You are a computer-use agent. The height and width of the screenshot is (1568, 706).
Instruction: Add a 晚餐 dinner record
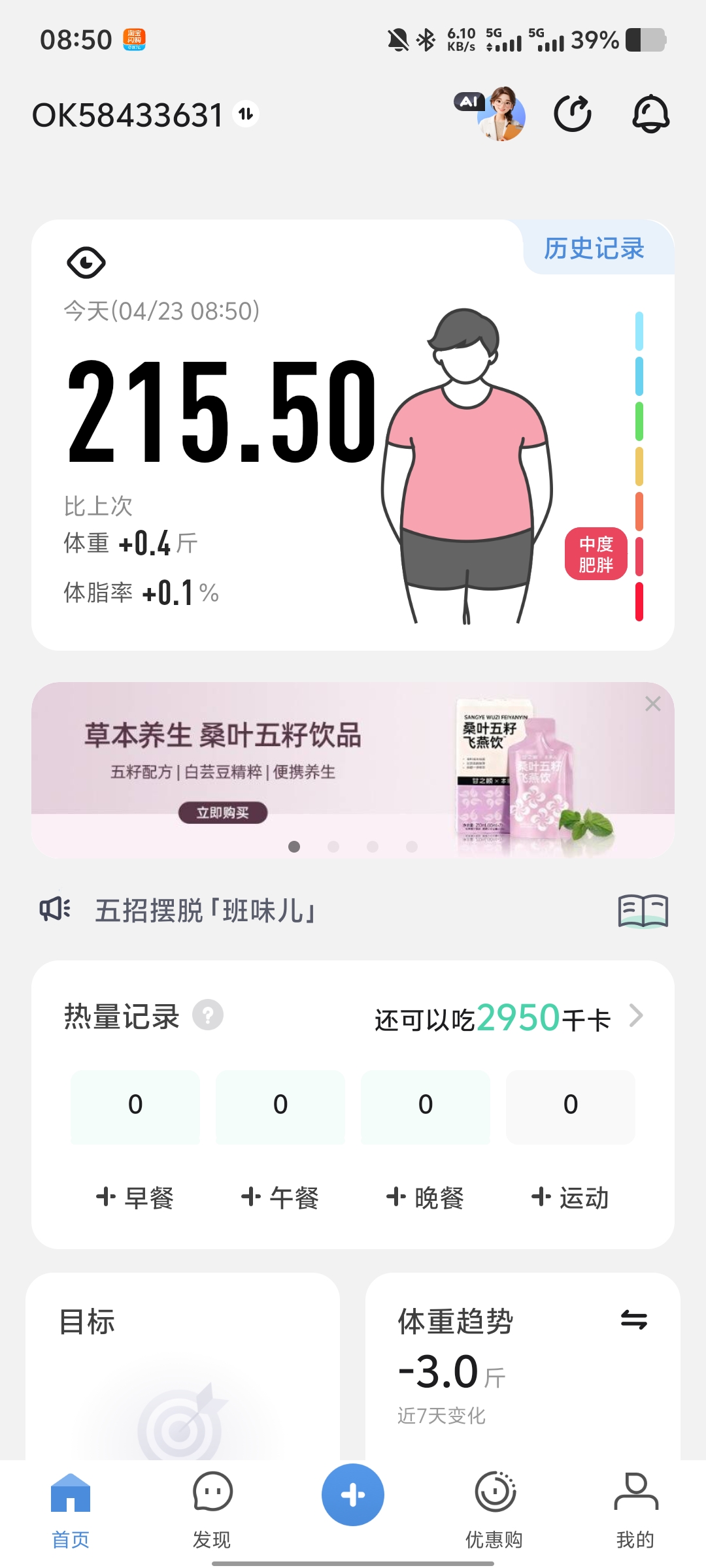[426, 1198]
